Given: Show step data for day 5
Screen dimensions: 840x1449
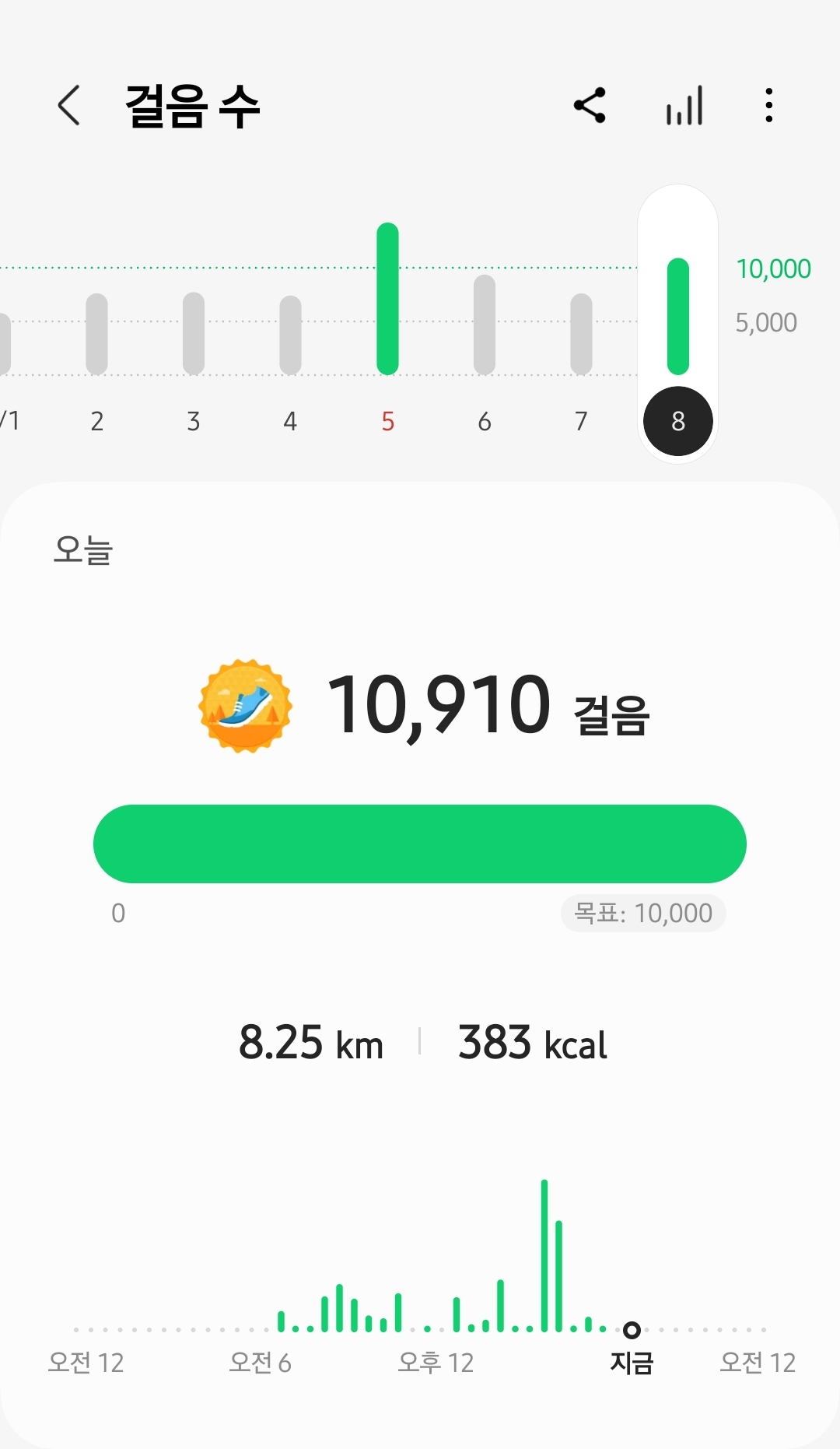Looking at the screenshot, I should click(387, 300).
